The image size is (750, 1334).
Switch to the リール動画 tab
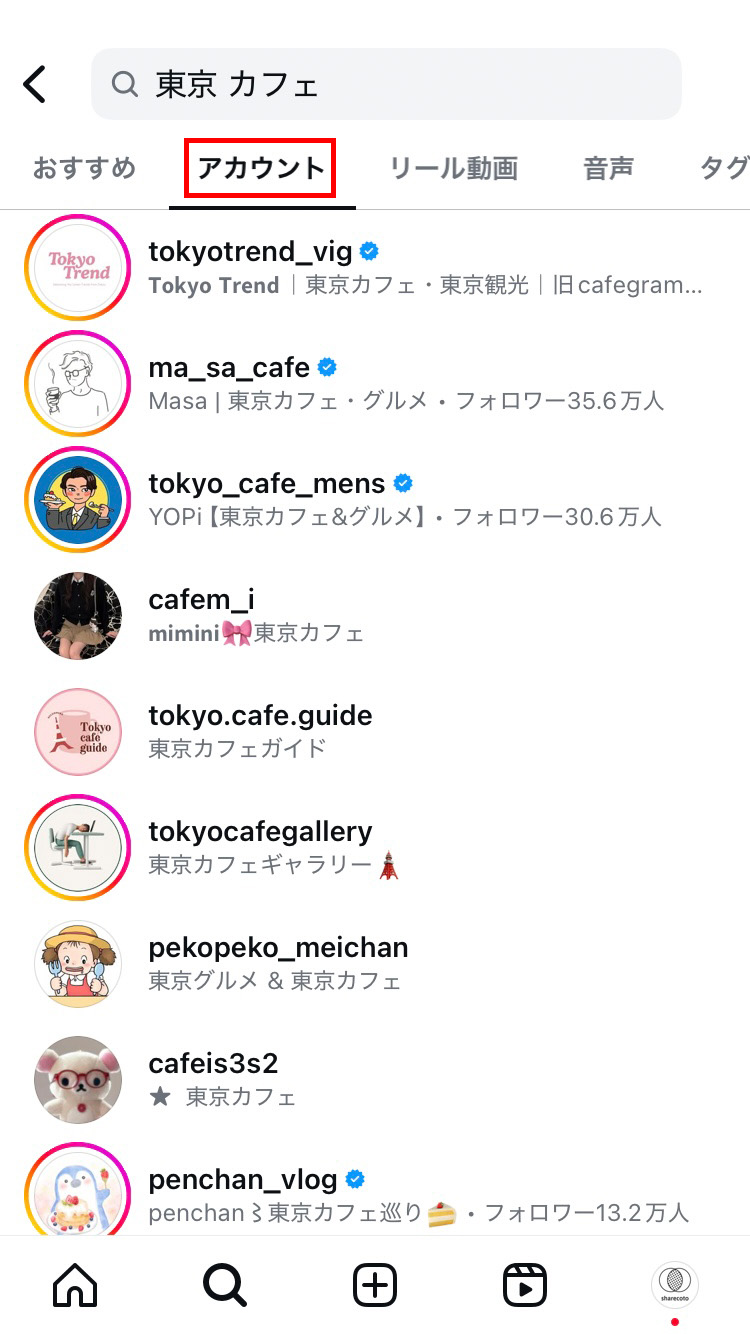pos(453,168)
